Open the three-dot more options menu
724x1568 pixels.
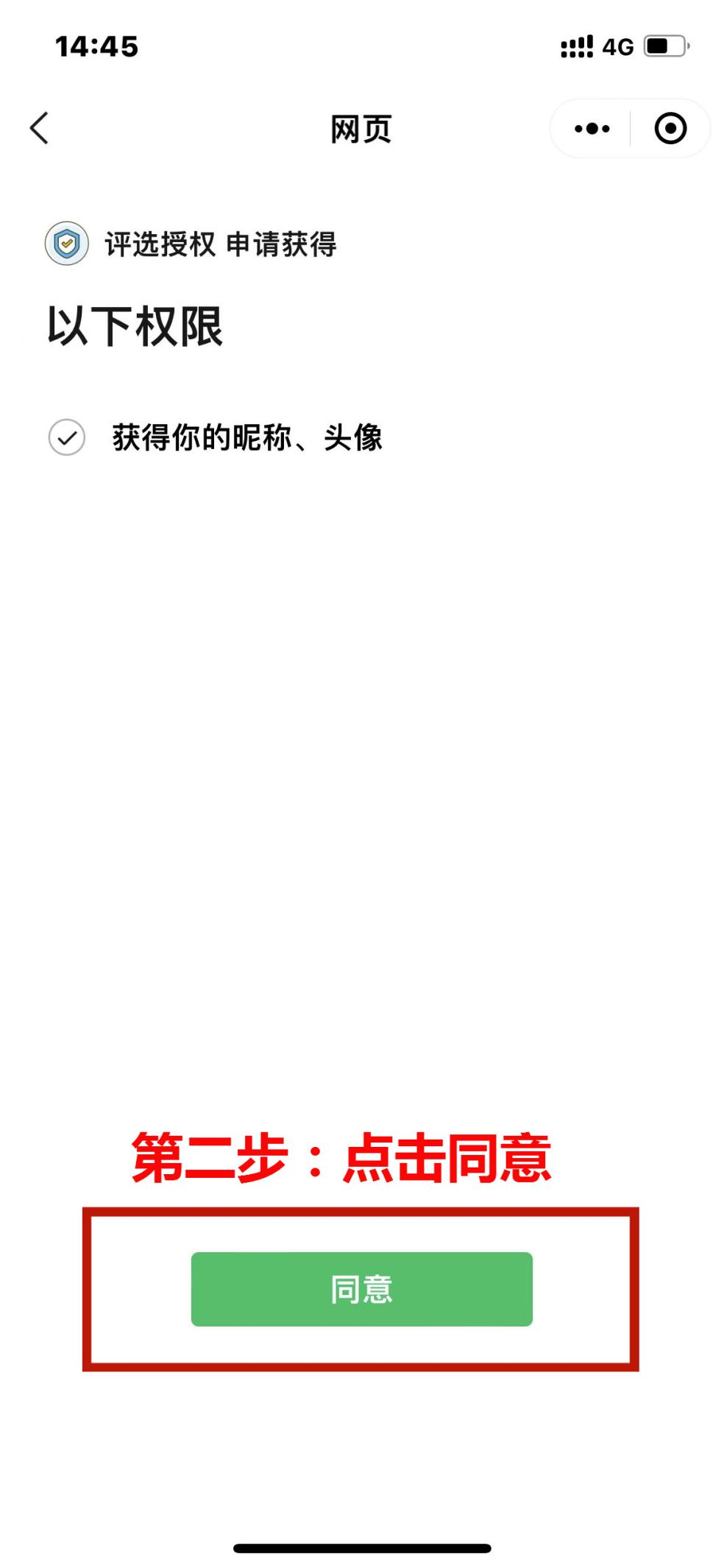point(592,129)
